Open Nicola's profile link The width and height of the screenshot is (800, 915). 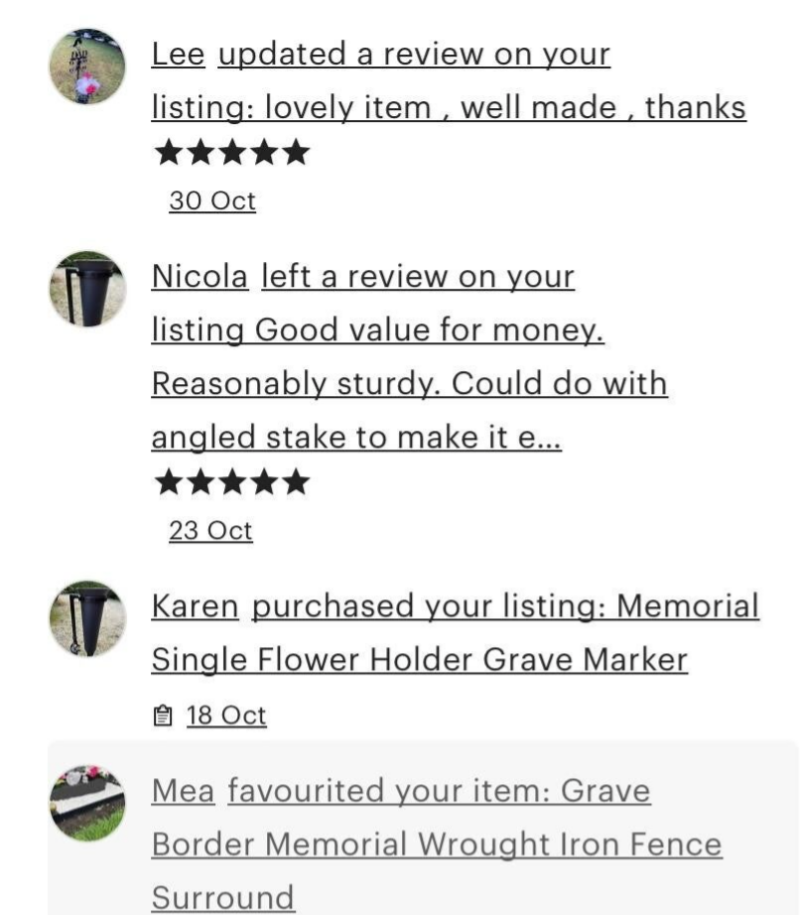tap(199, 277)
